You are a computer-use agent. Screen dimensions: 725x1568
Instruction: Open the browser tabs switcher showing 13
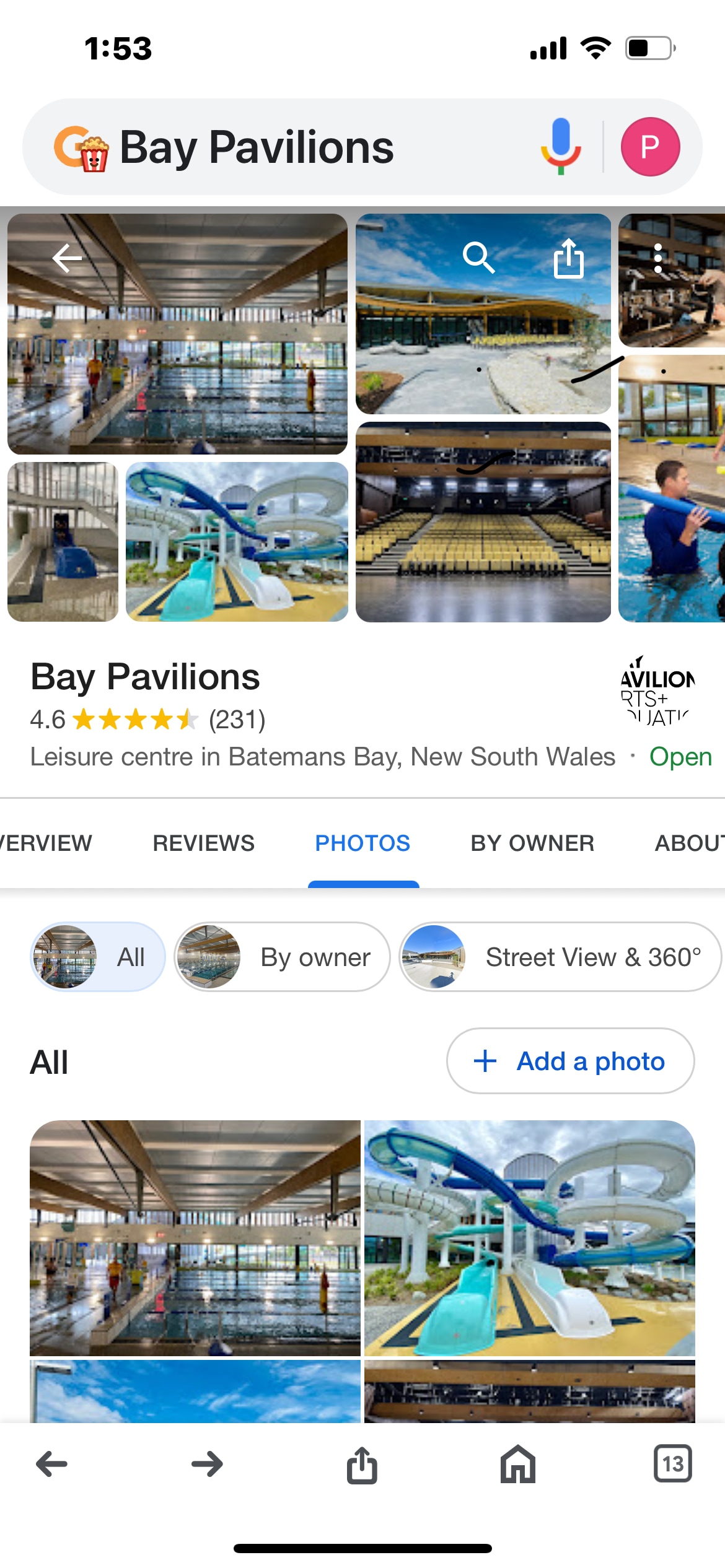pyautogui.click(x=673, y=1464)
